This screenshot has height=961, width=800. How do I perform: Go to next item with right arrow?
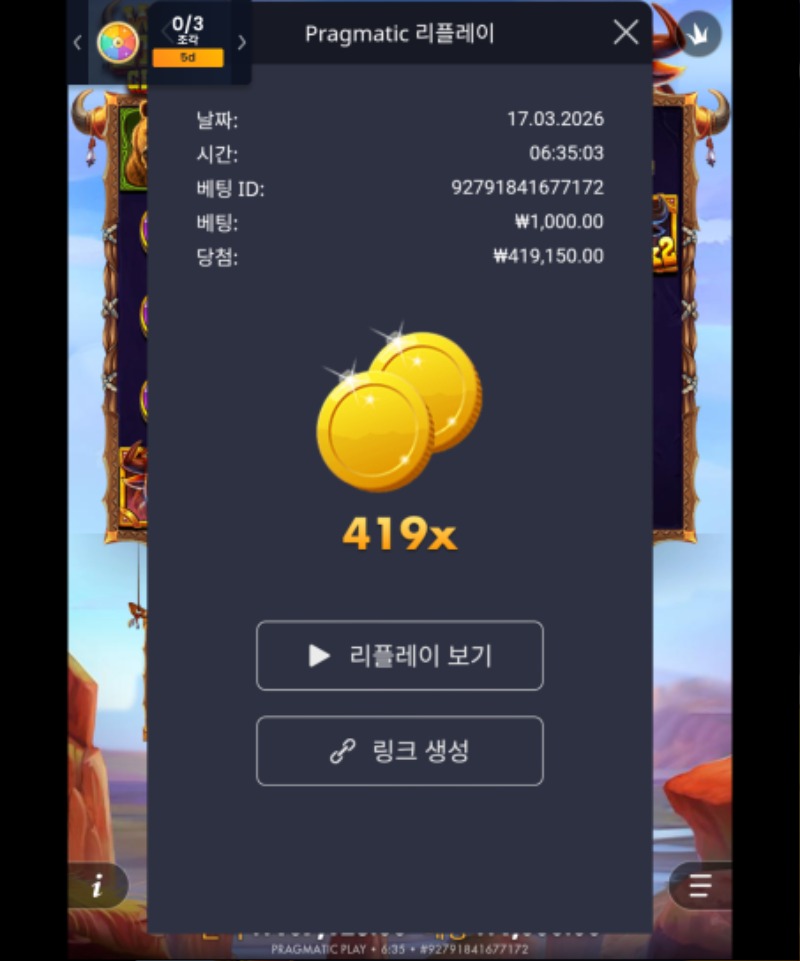[x=241, y=42]
